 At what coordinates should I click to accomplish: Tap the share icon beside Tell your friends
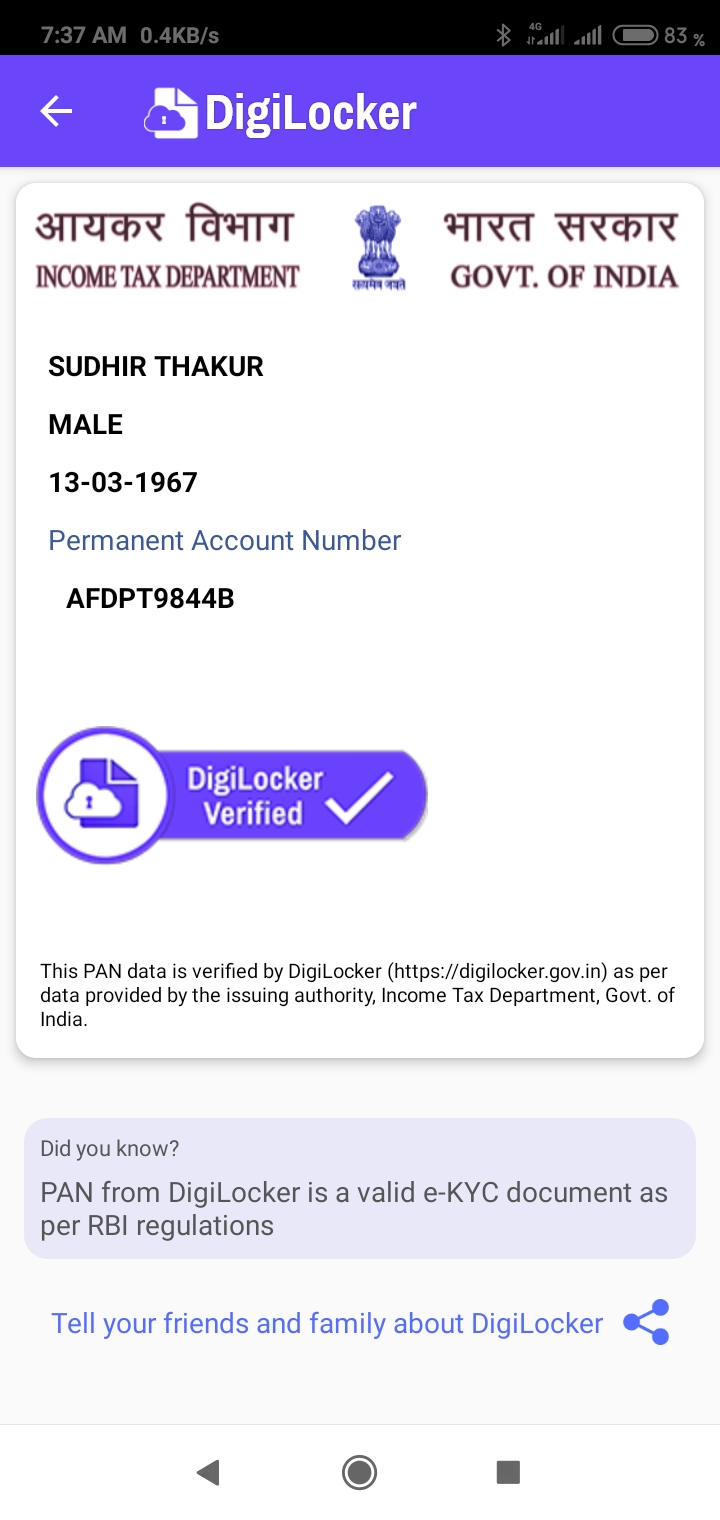coord(646,1322)
